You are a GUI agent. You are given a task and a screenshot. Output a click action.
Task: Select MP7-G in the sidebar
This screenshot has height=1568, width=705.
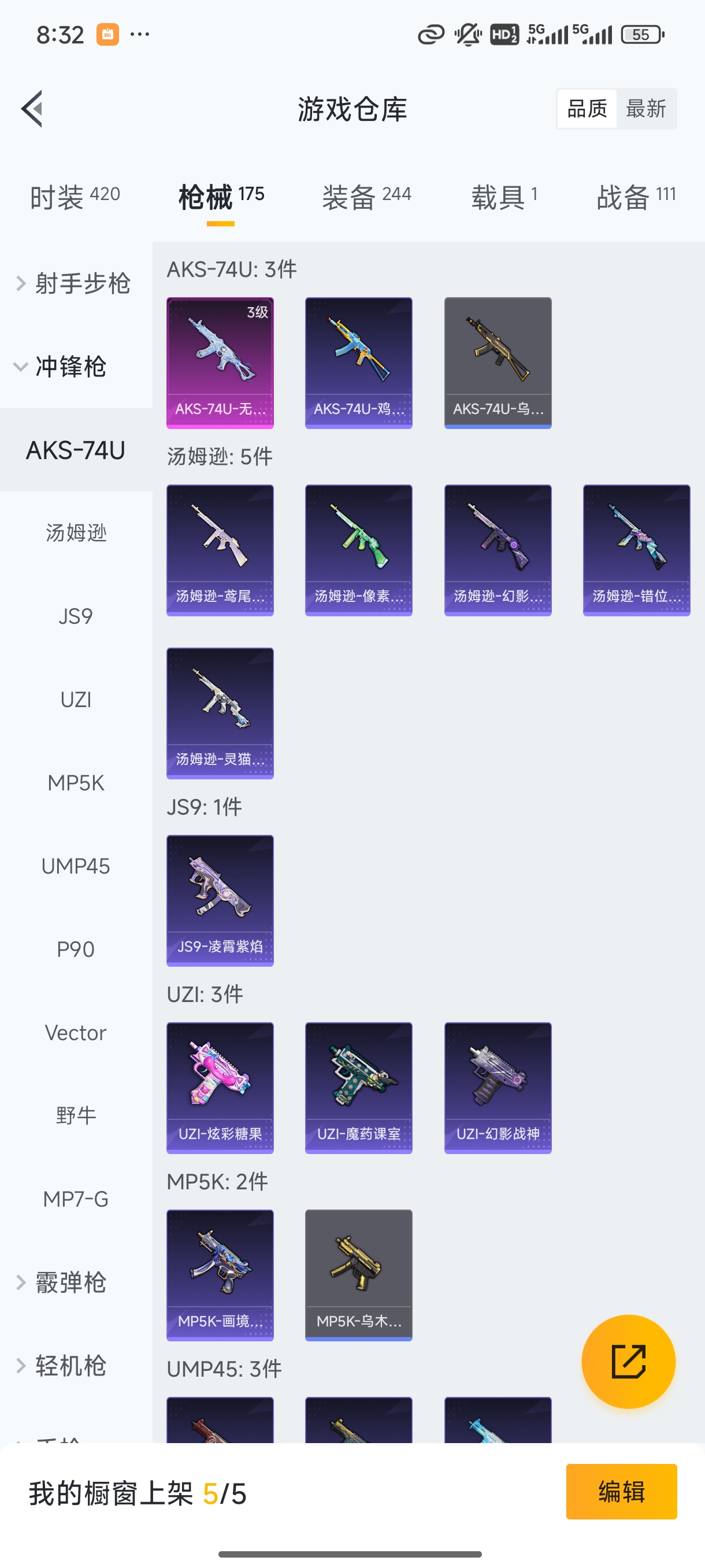(x=76, y=1199)
